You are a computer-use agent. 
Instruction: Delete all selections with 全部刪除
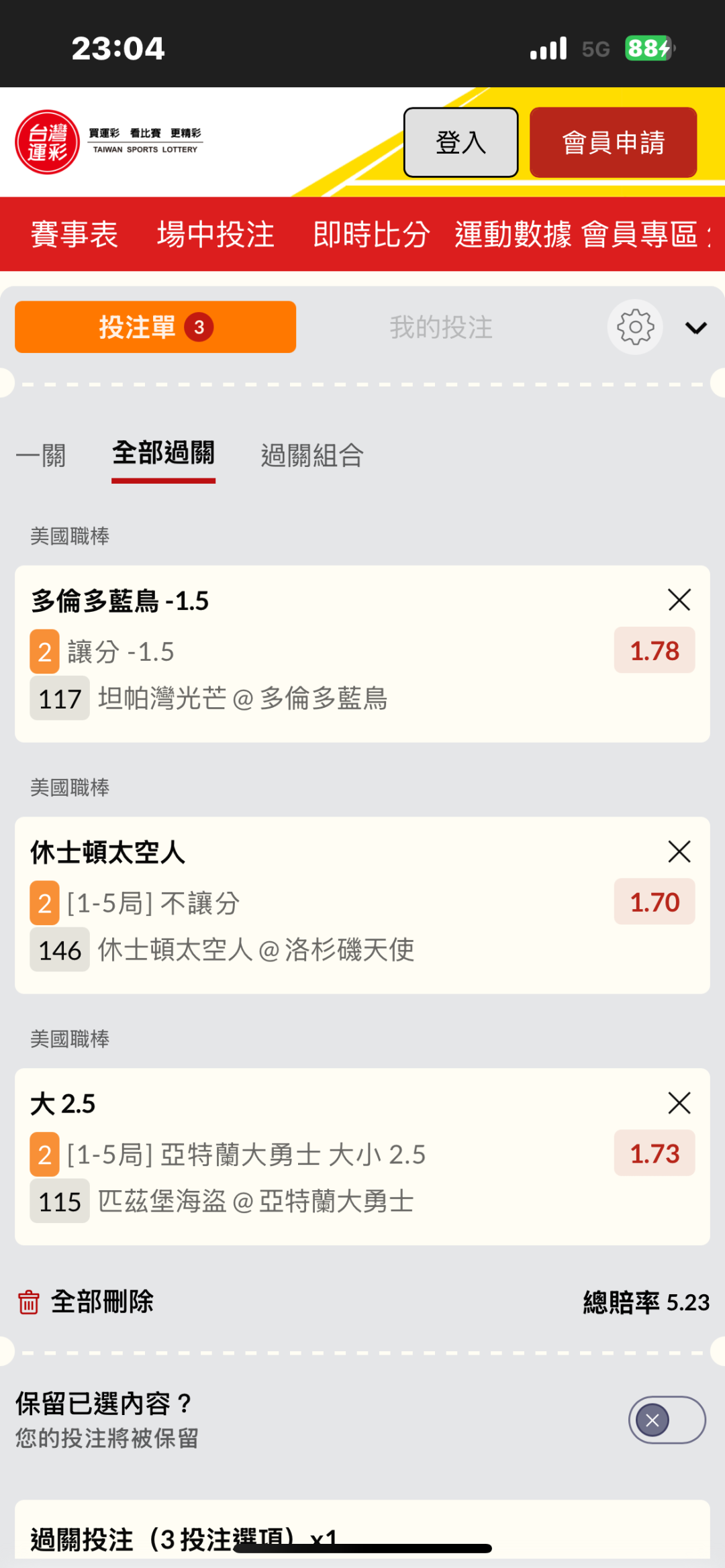click(x=86, y=1302)
